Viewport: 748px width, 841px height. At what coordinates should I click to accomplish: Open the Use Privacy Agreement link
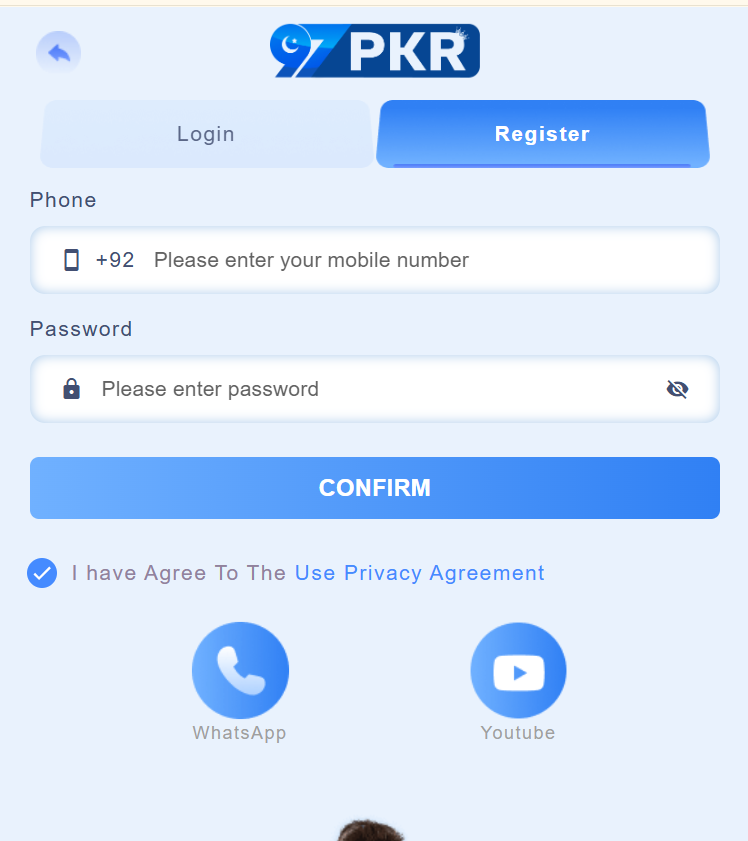click(x=419, y=573)
